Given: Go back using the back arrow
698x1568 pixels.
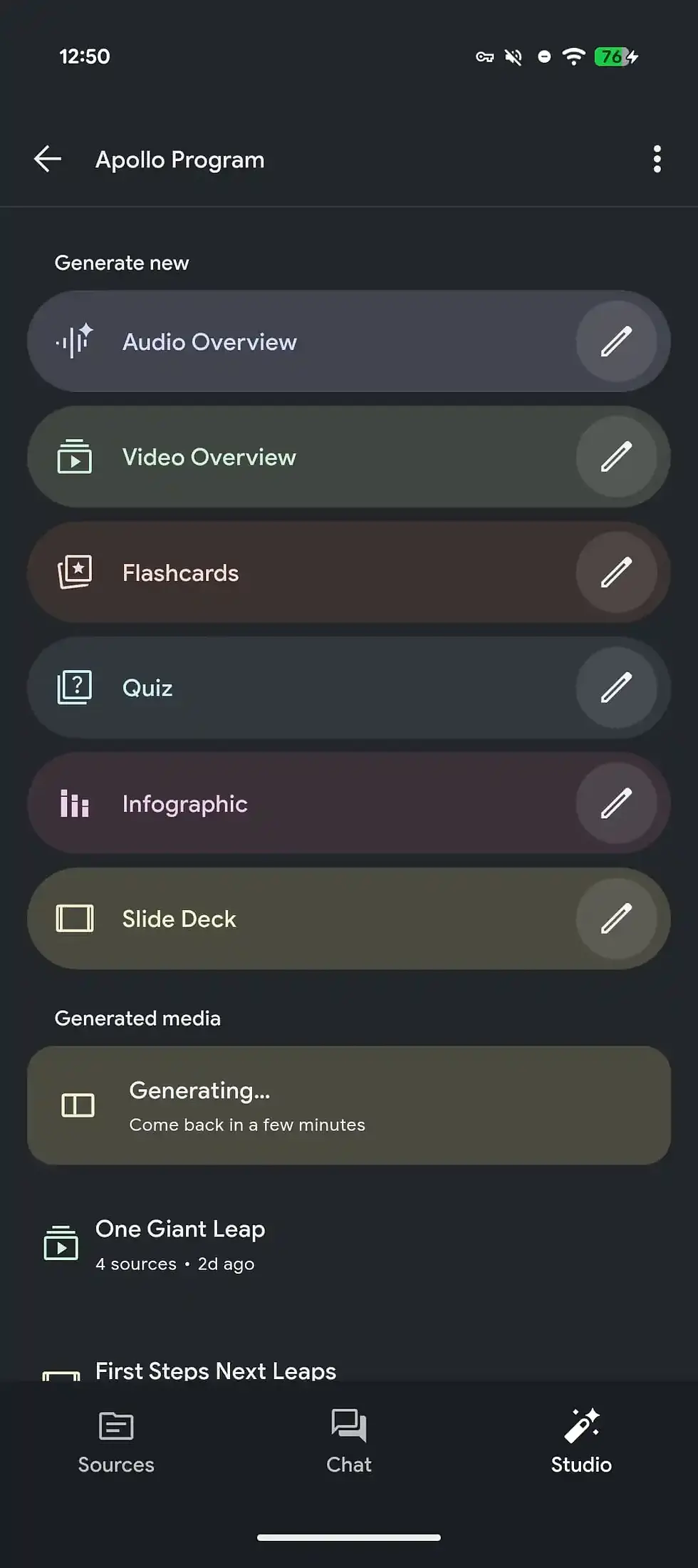Looking at the screenshot, I should tap(47, 159).
